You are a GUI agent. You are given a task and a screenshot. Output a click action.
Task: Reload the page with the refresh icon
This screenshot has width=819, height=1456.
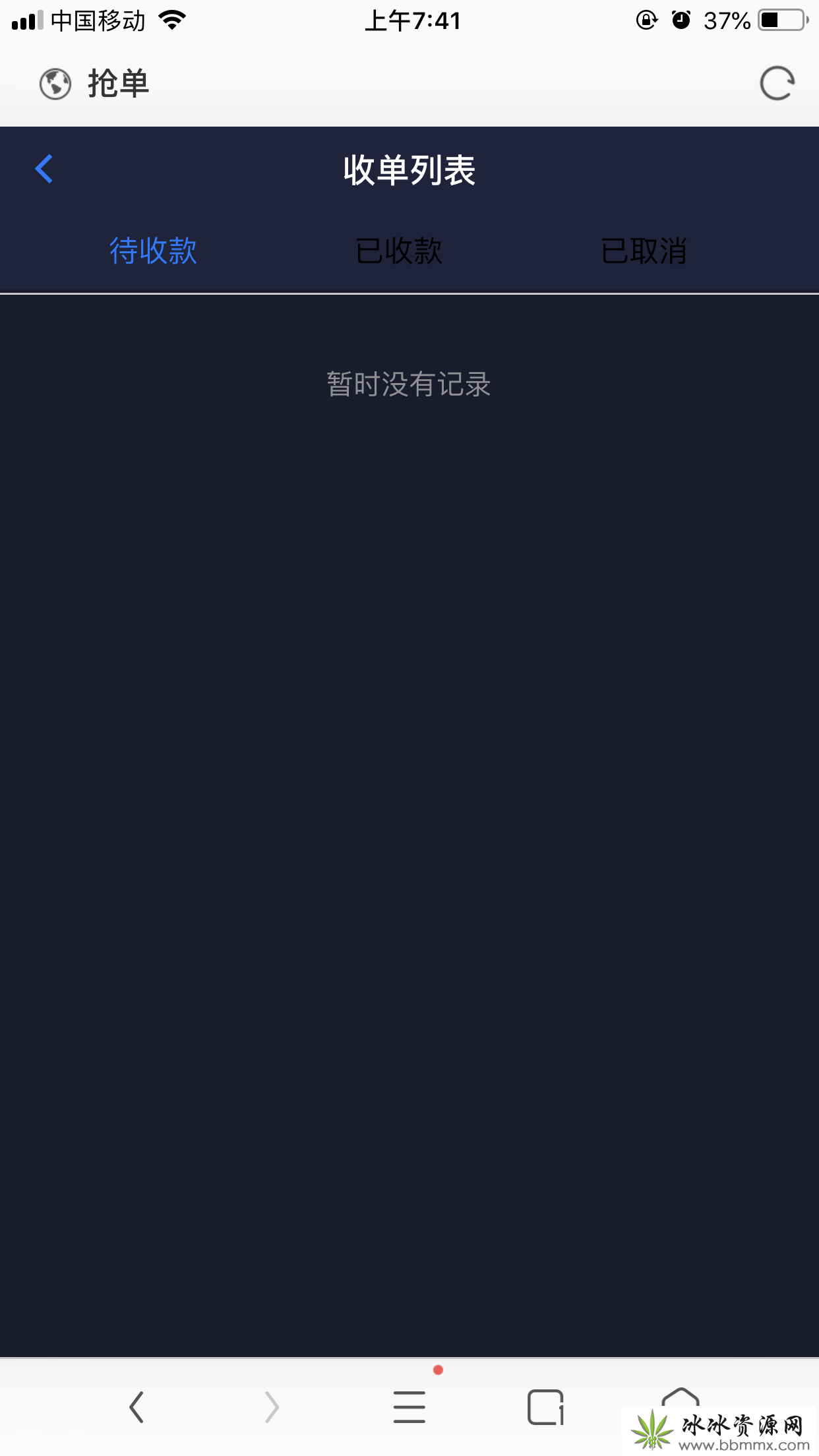(777, 84)
